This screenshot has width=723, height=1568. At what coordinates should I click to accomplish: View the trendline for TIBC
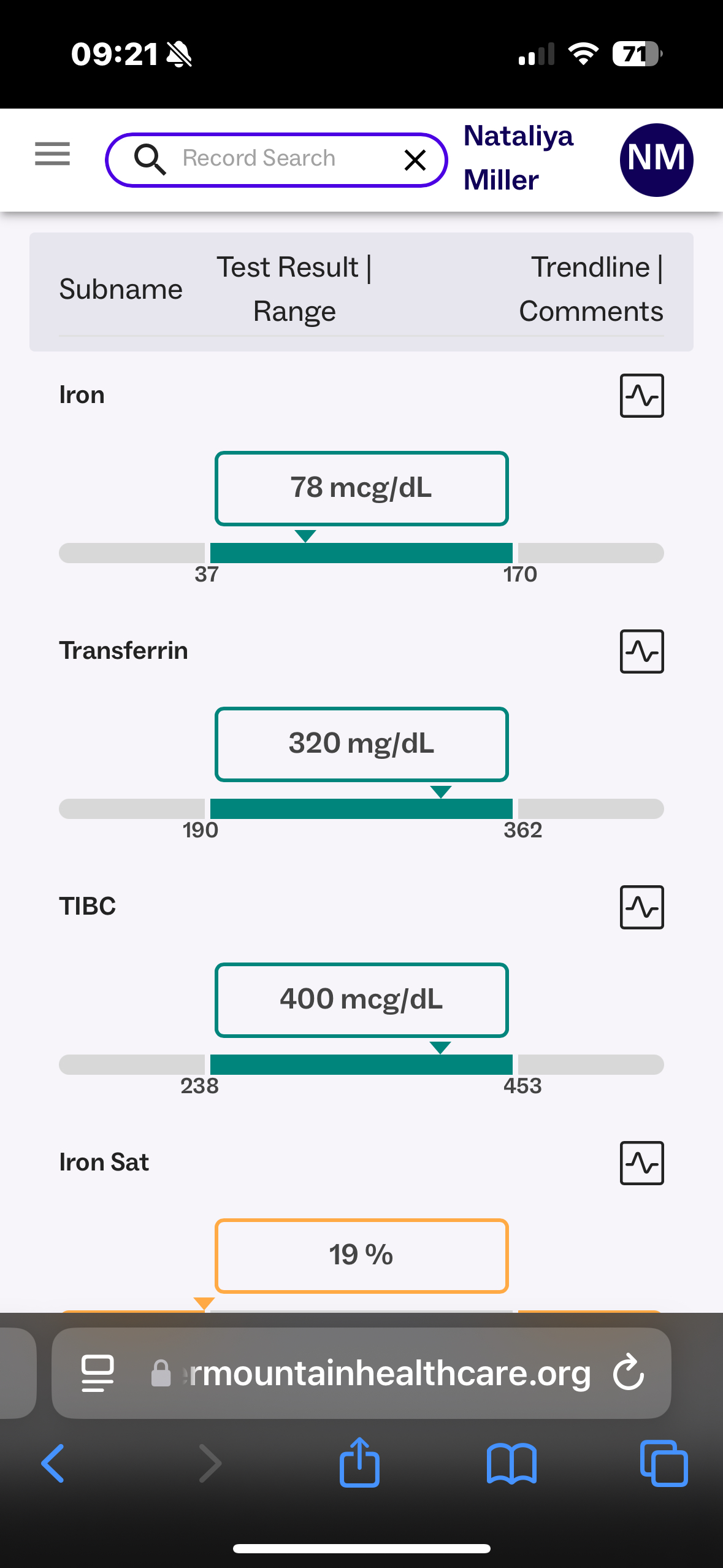(641, 907)
